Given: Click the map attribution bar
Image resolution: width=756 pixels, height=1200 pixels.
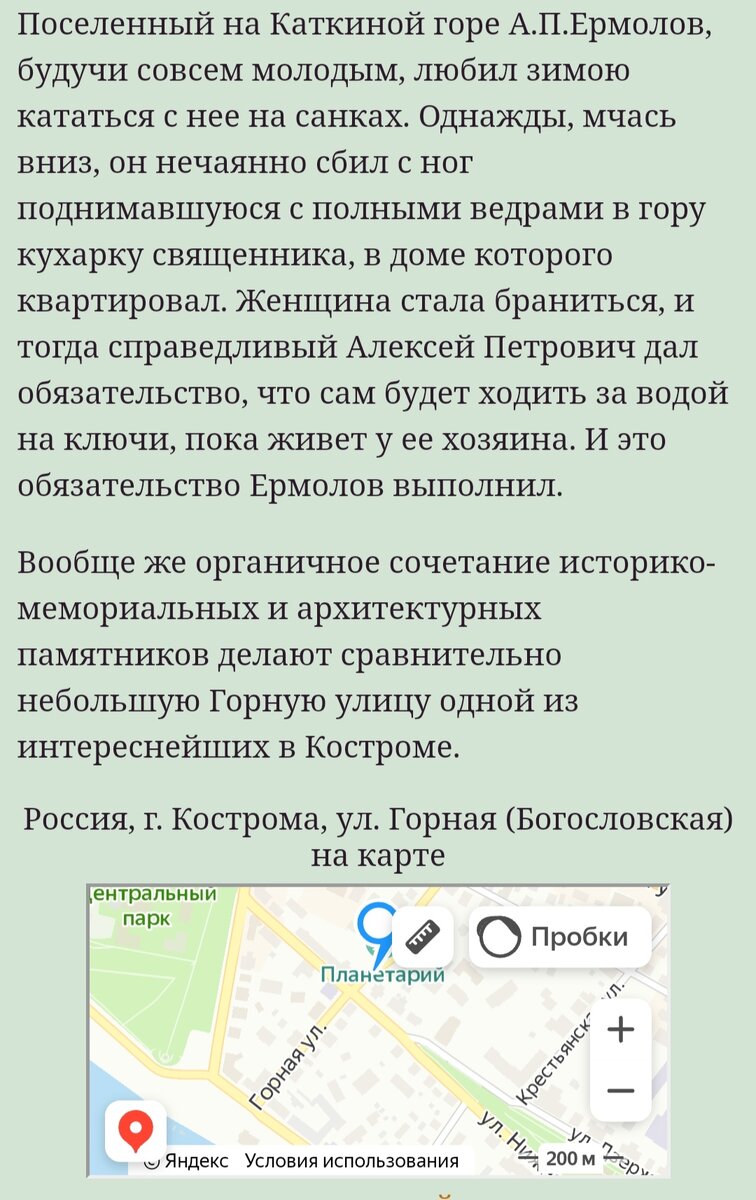Looking at the screenshot, I should point(300,1161).
